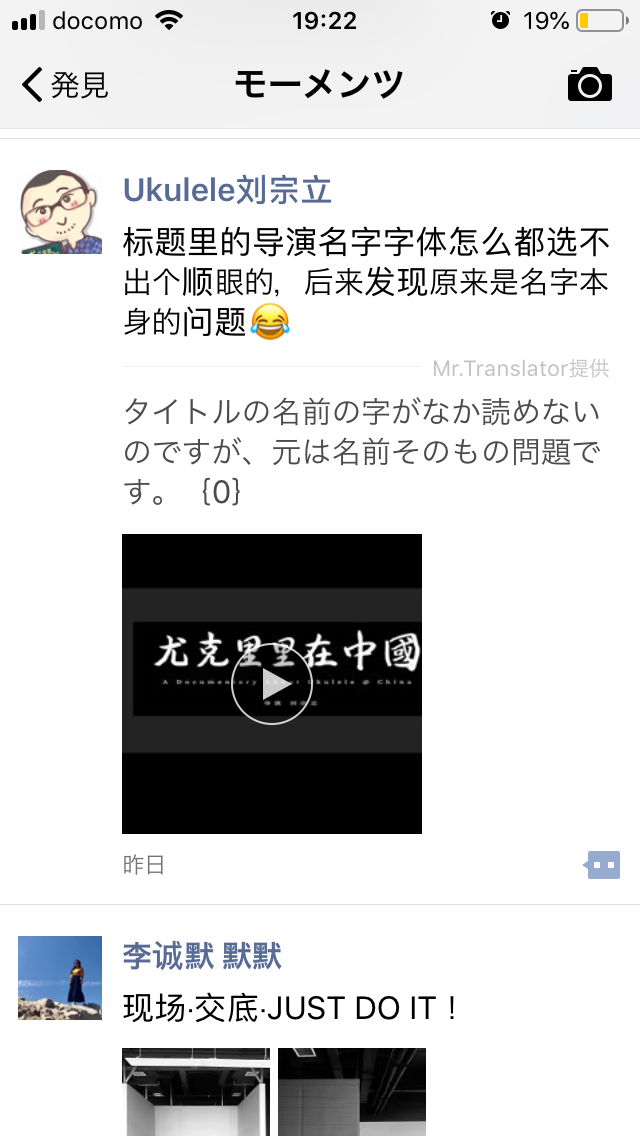Open the Ukulele刘宗立 name link
Screen dimensions: 640x1136
click(x=227, y=189)
